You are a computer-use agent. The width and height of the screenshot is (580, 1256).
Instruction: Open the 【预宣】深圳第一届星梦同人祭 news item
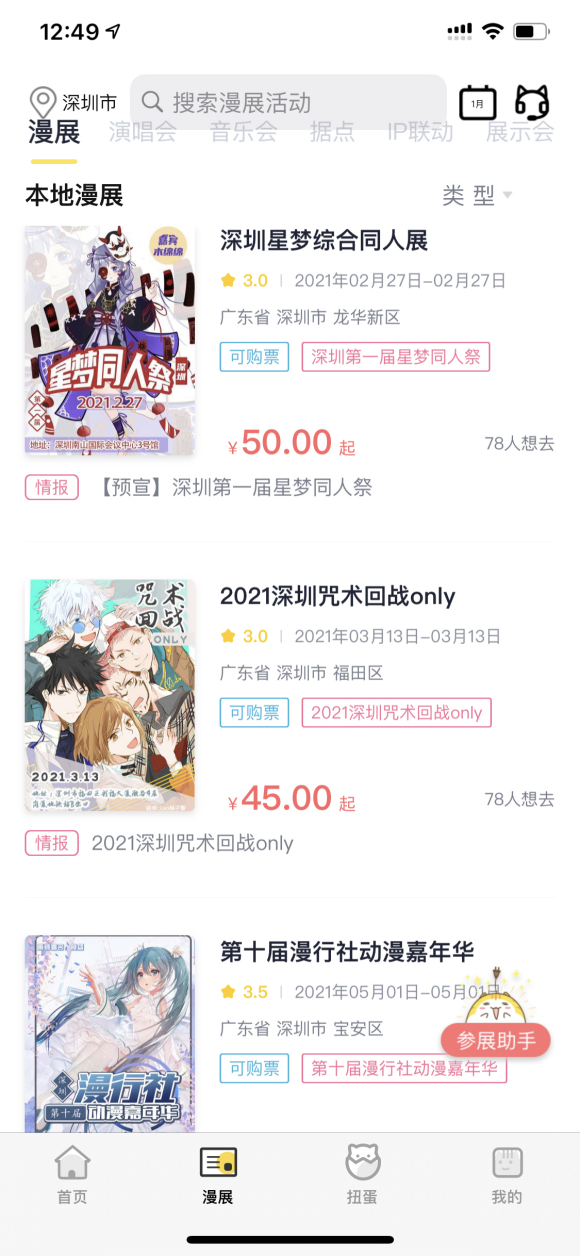pos(236,487)
